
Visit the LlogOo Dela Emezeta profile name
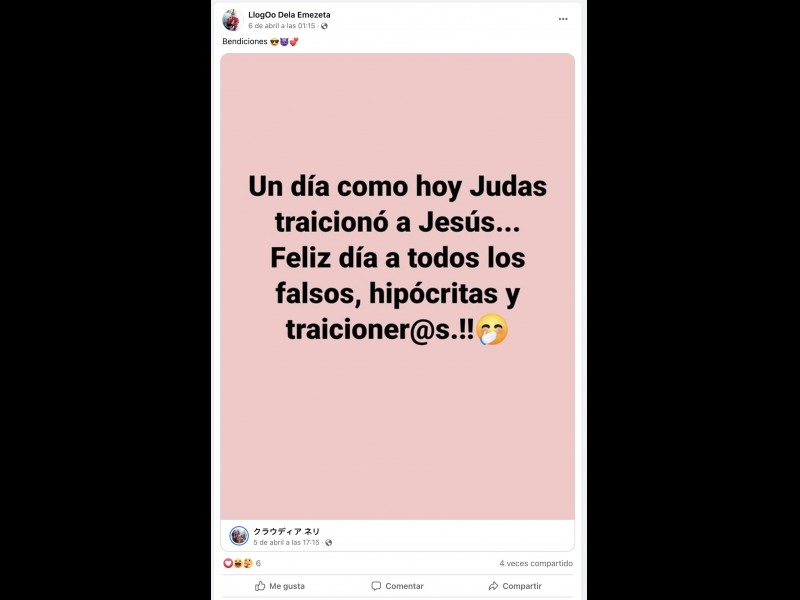pyautogui.click(x=289, y=15)
